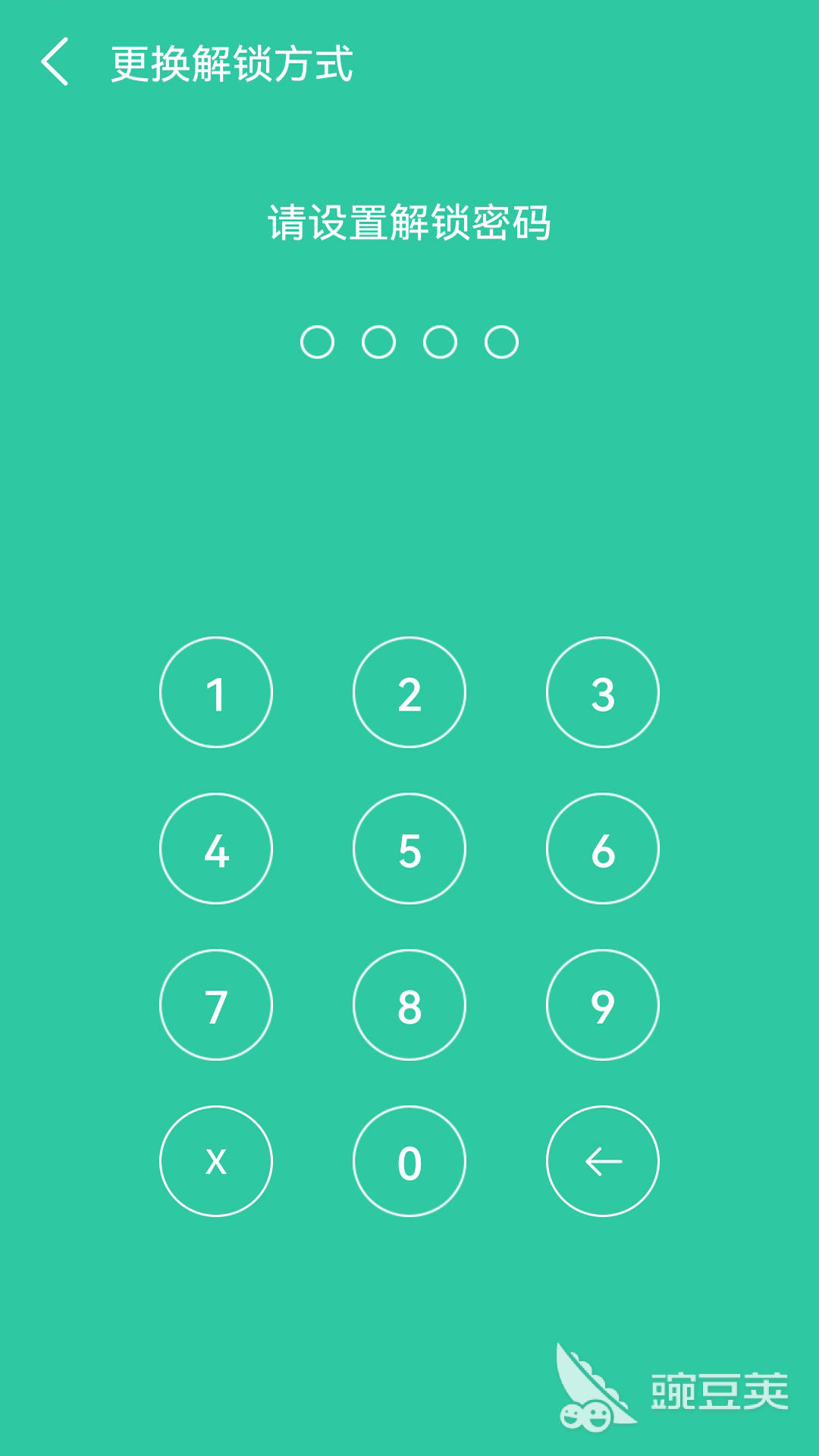Enter digit 1 on the keypad
This screenshot has width=819, height=1456.
216,692
